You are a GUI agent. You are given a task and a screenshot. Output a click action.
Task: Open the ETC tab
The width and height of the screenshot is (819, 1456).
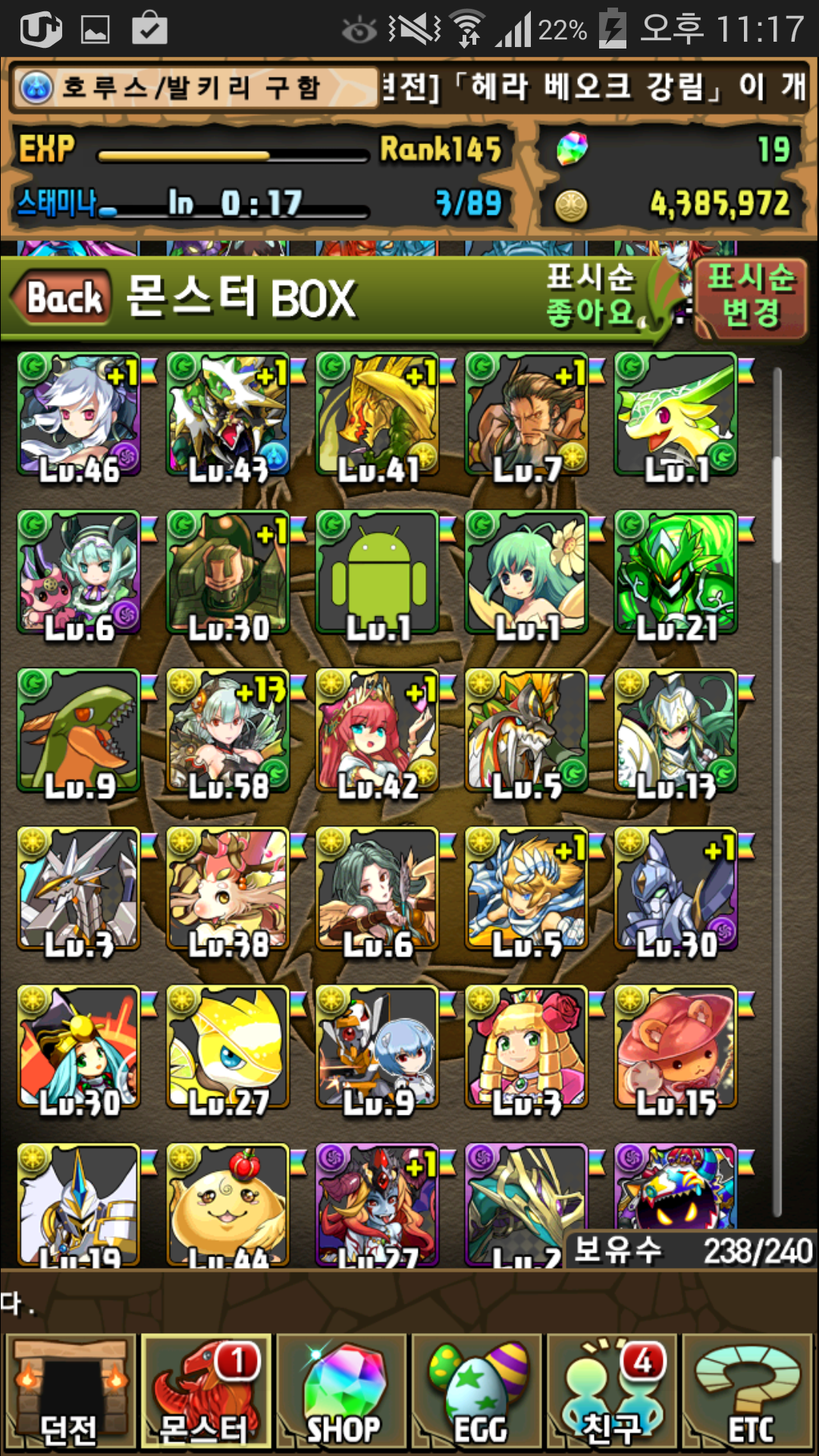click(748, 1392)
